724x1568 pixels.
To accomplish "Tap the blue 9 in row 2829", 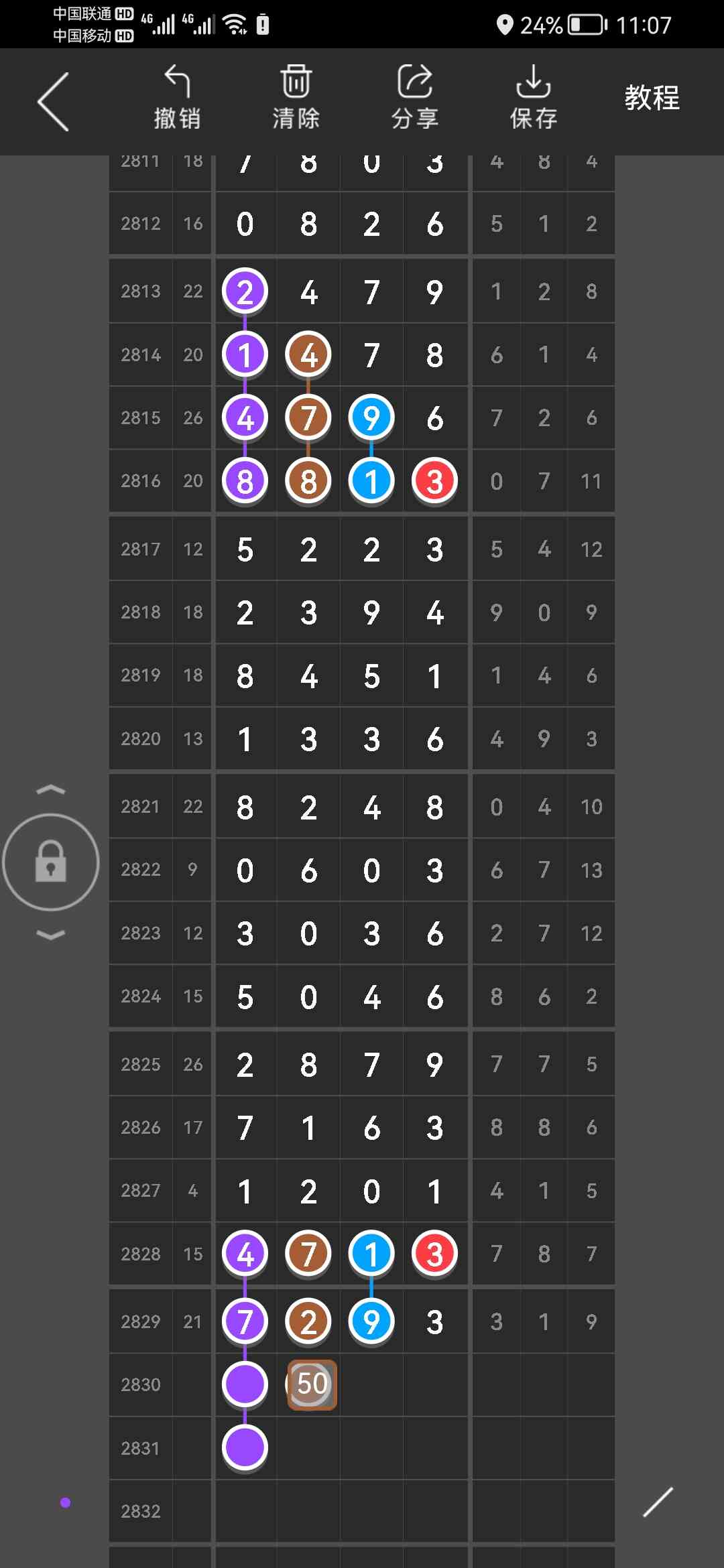I will [x=371, y=1321].
